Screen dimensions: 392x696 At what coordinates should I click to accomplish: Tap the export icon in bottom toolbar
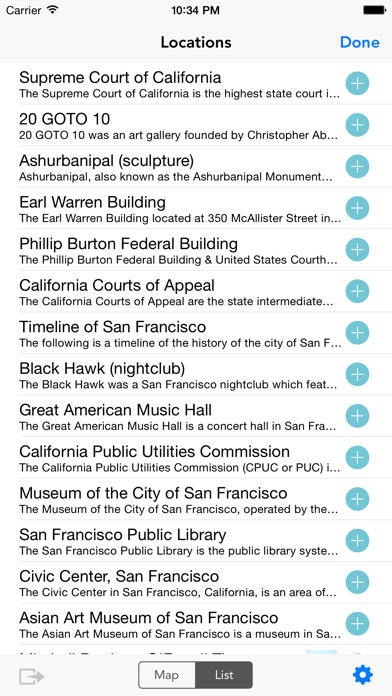coord(32,676)
